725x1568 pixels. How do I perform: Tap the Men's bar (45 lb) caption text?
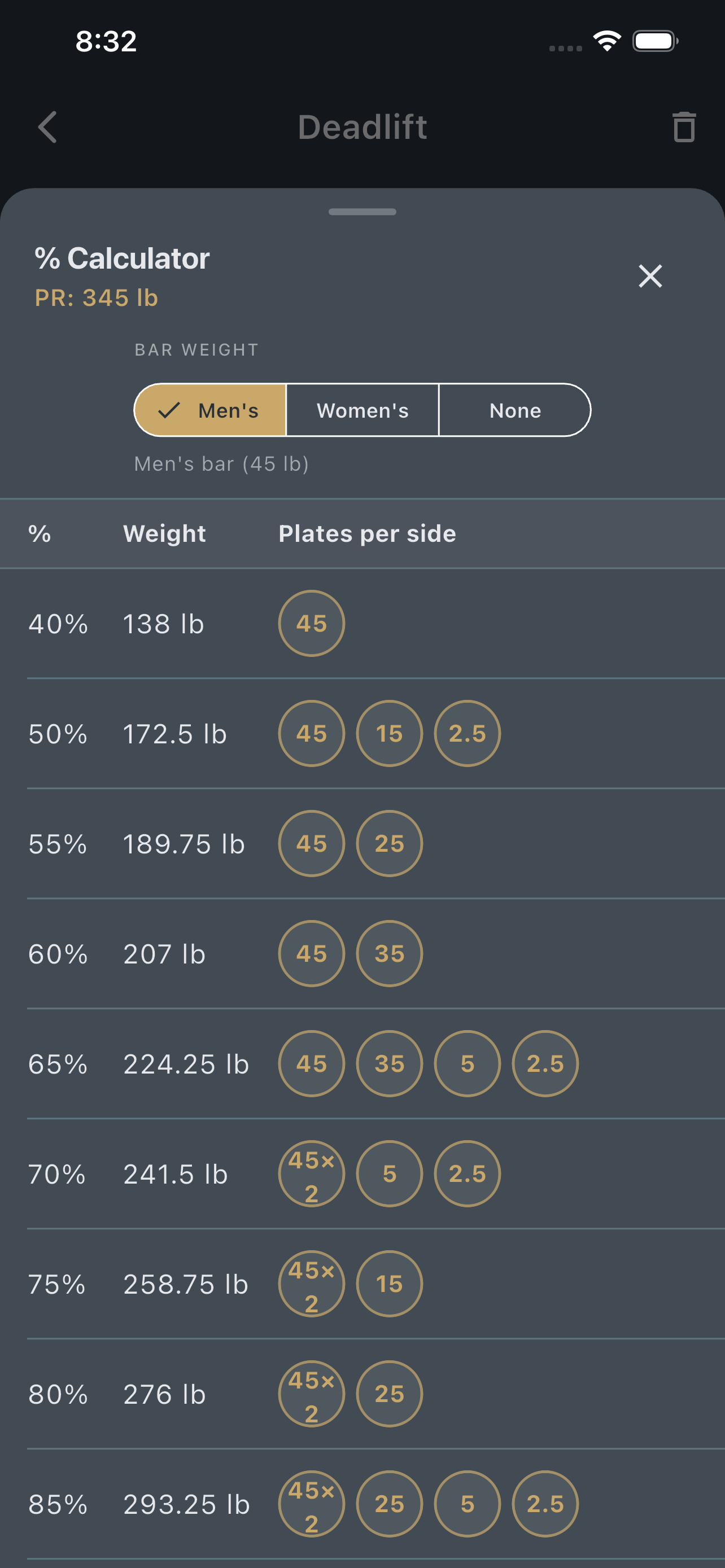tap(221, 463)
